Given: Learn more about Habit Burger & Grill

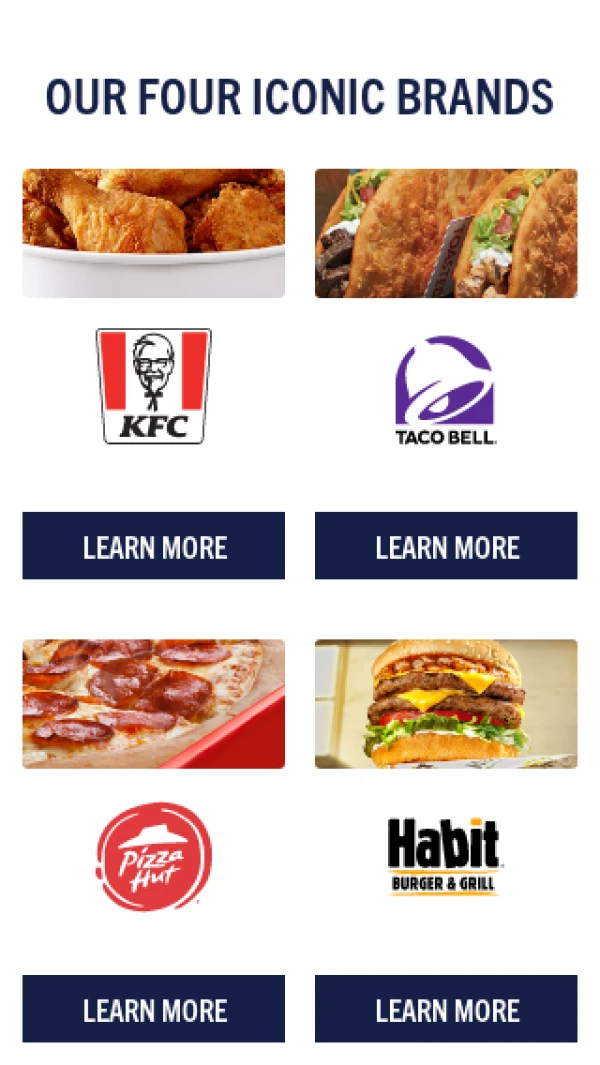Looking at the screenshot, I should click(446, 1009).
